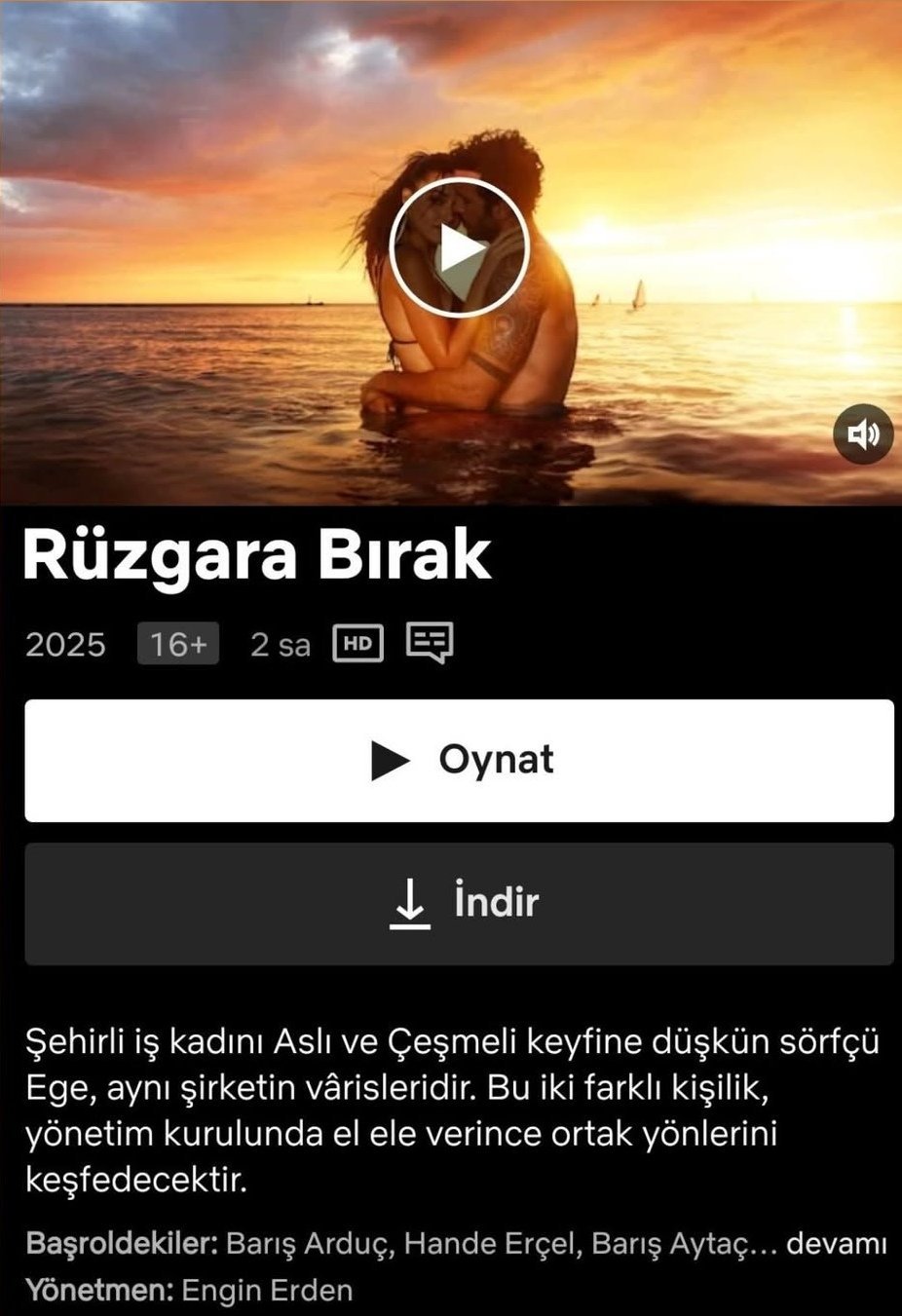The image size is (902, 1316).
Task: Tap the Oynat button
Action: click(x=459, y=760)
